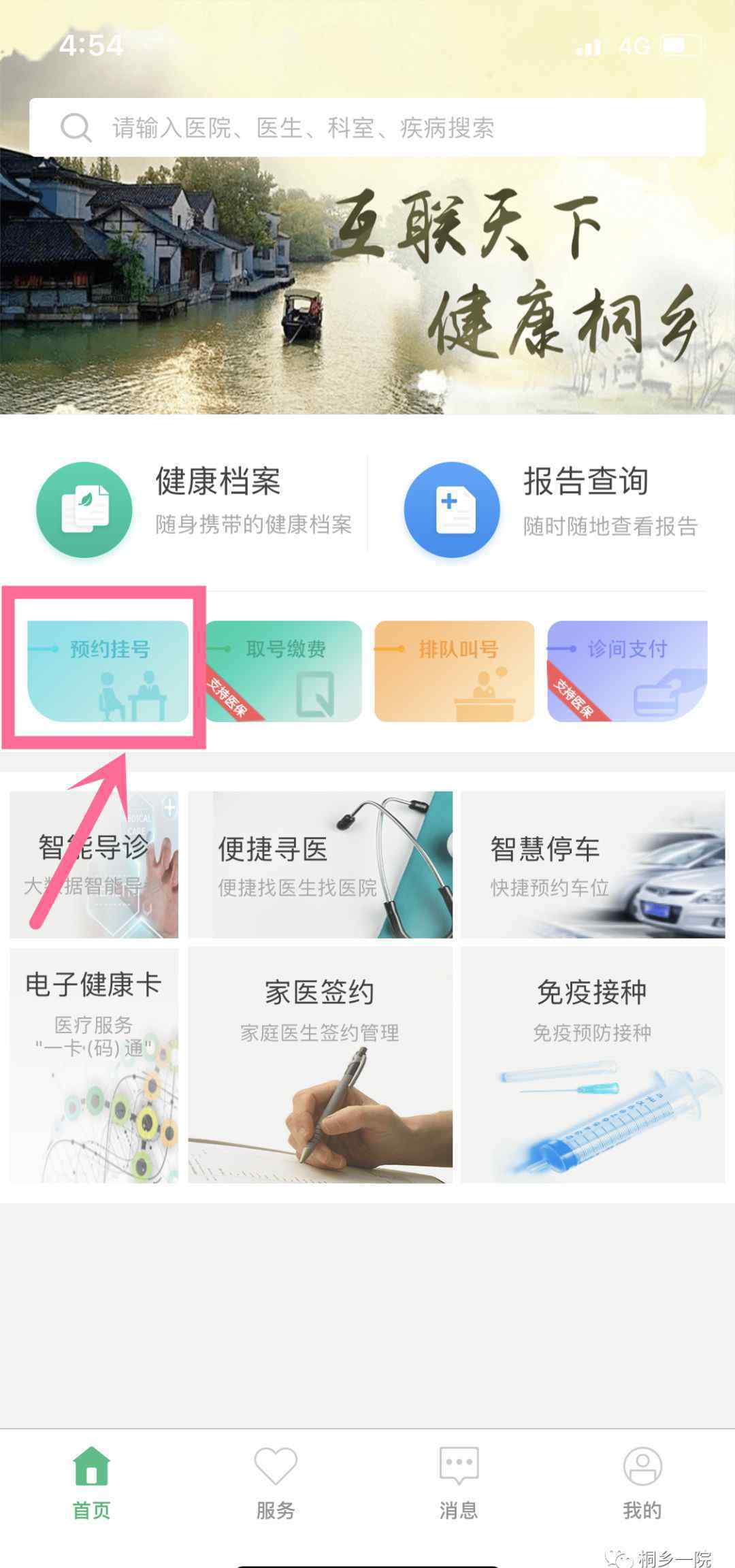Open the 免疫接种 vaccination card
The height and width of the screenshot is (1568, 735).
click(x=593, y=1065)
